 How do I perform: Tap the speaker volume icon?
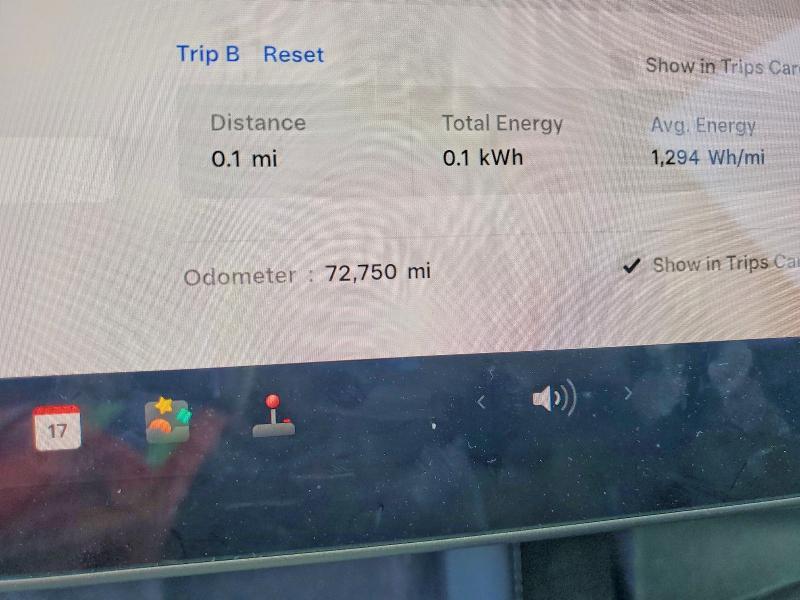click(553, 400)
